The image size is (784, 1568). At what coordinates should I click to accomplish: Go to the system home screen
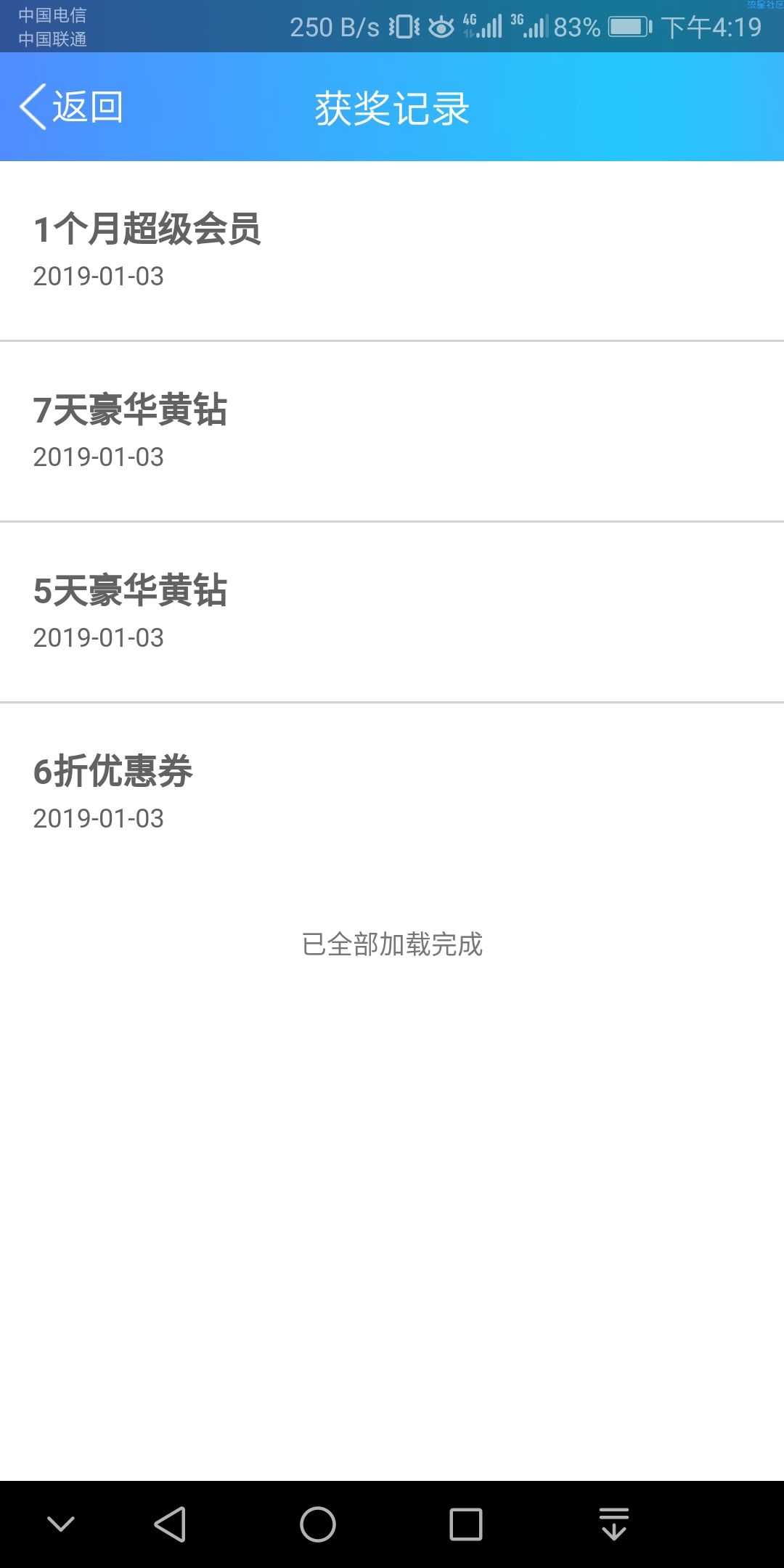318,1524
